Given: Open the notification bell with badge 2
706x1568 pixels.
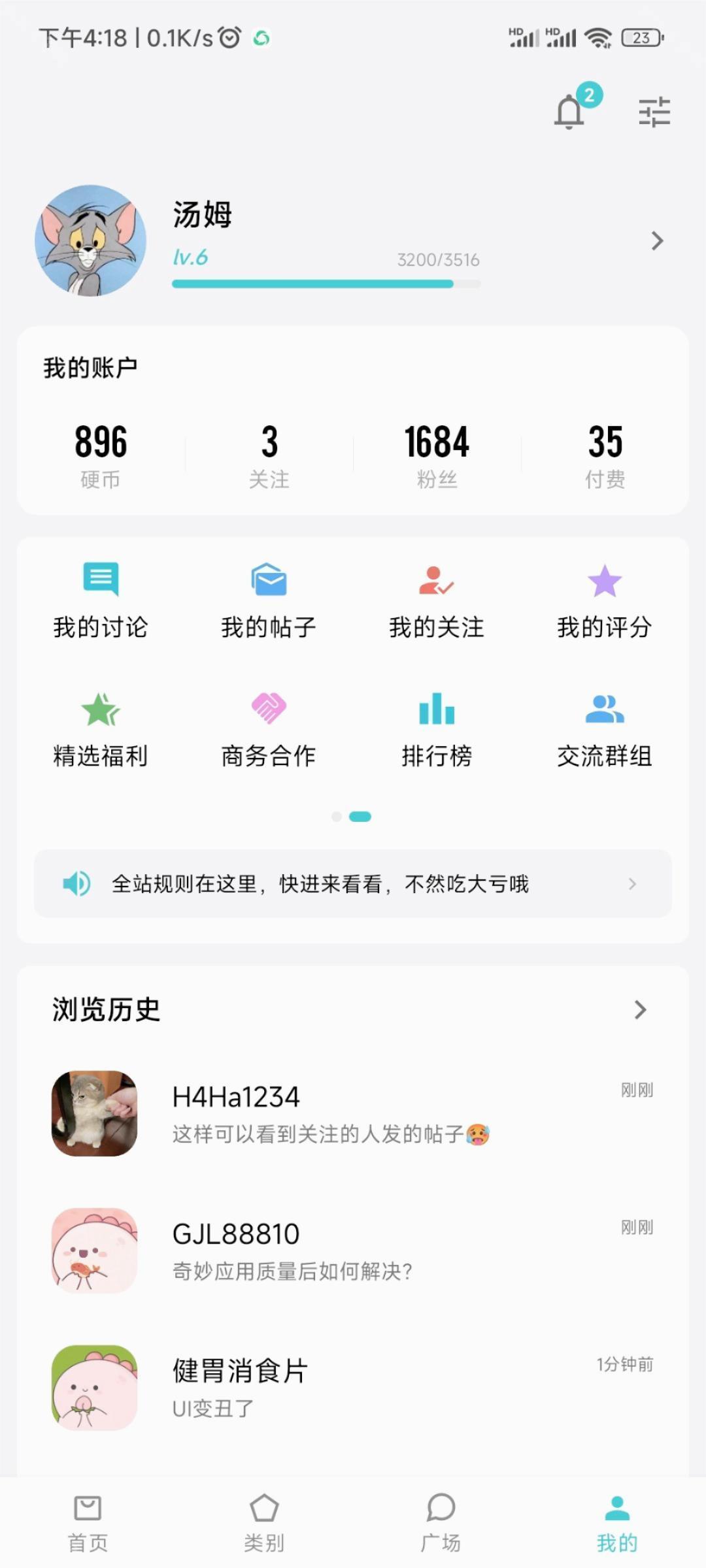Looking at the screenshot, I should point(568,111).
